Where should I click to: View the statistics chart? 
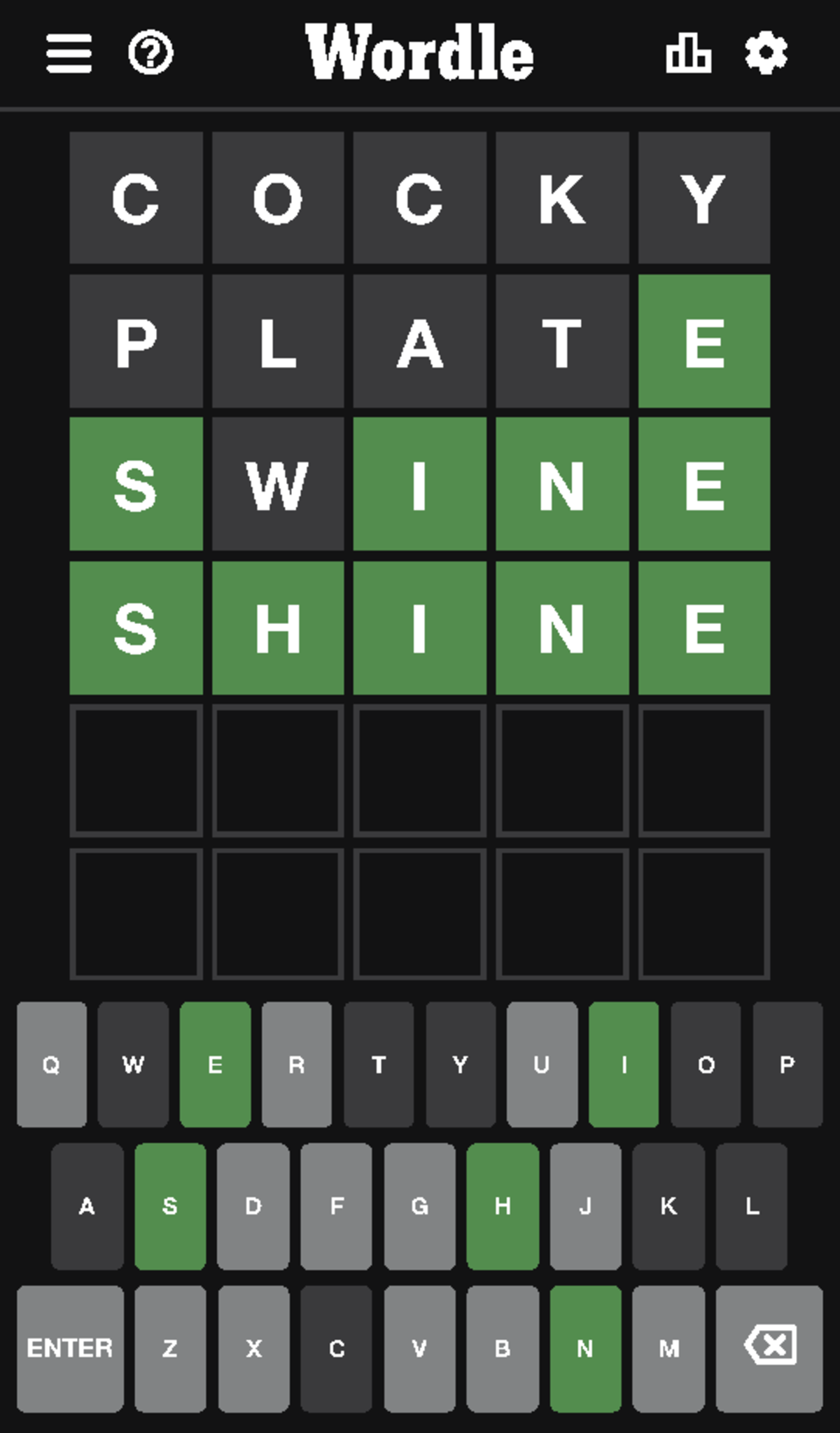(x=688, y=53)
